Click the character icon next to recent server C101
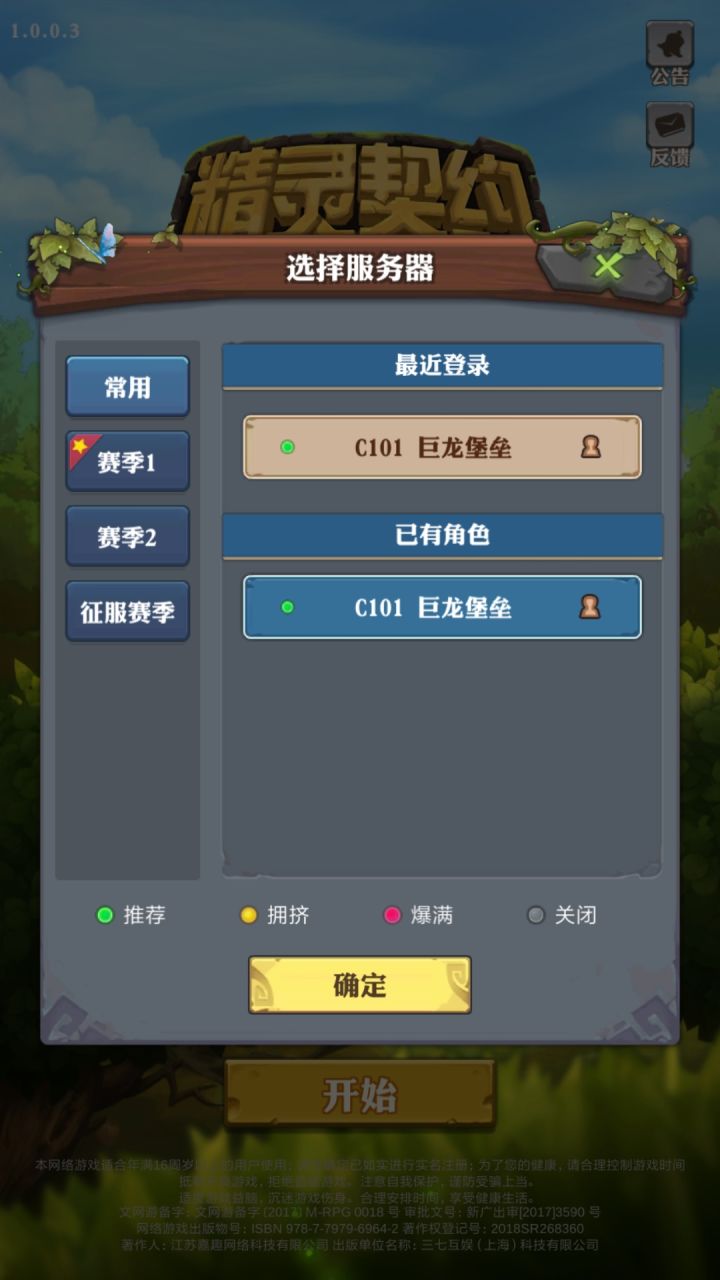The width and height of the screenshot is (720, 1280). 592,448
